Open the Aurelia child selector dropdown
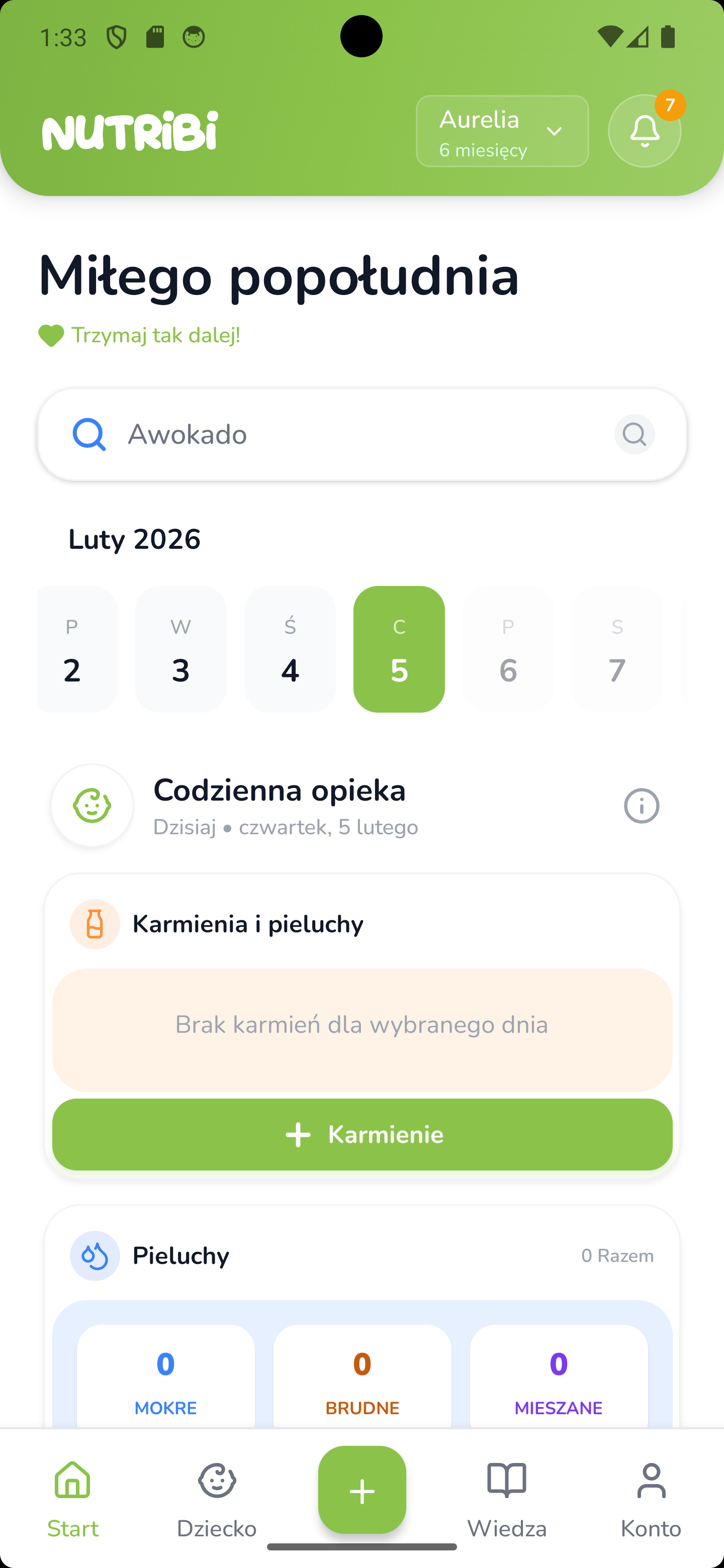 pos(502,131)
